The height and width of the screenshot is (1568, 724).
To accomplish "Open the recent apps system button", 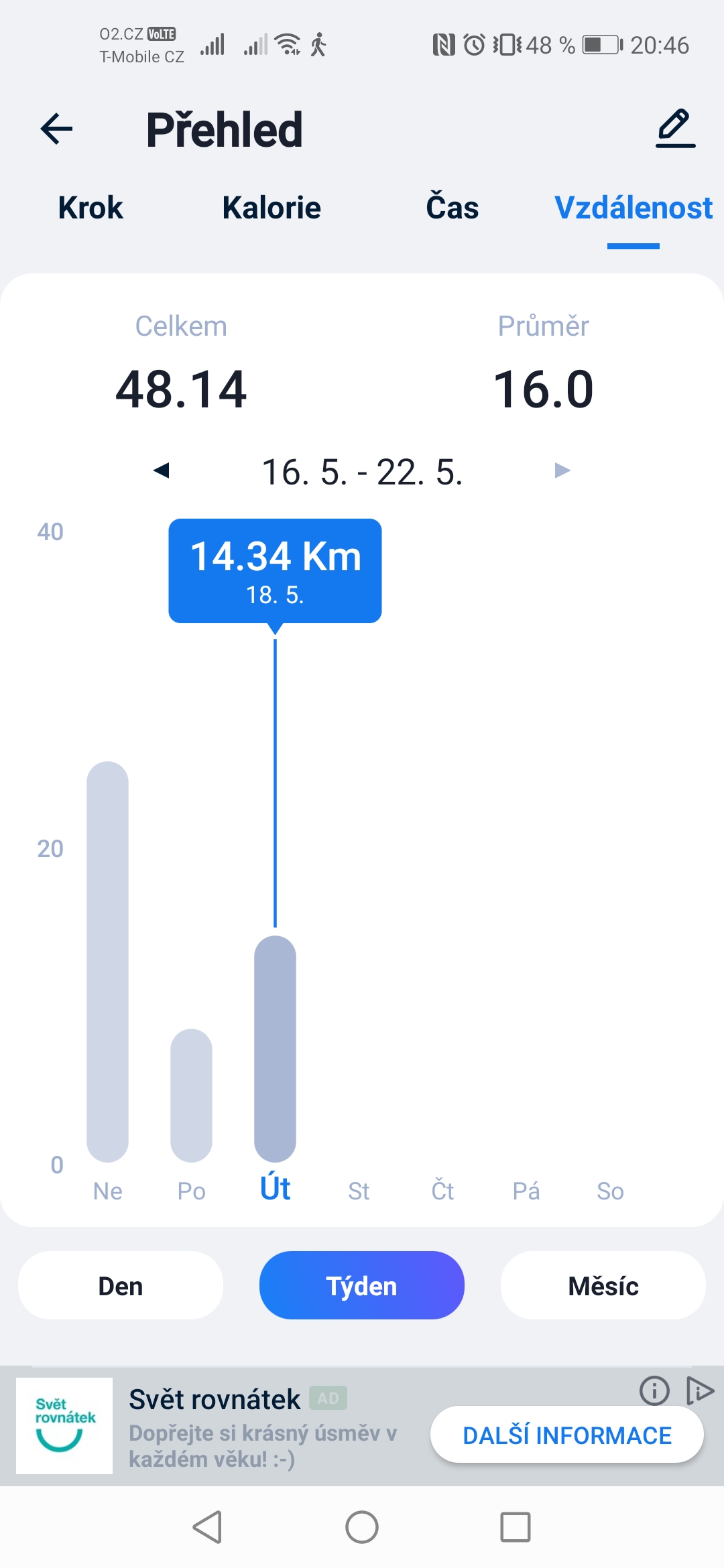I will (516, 1527).
